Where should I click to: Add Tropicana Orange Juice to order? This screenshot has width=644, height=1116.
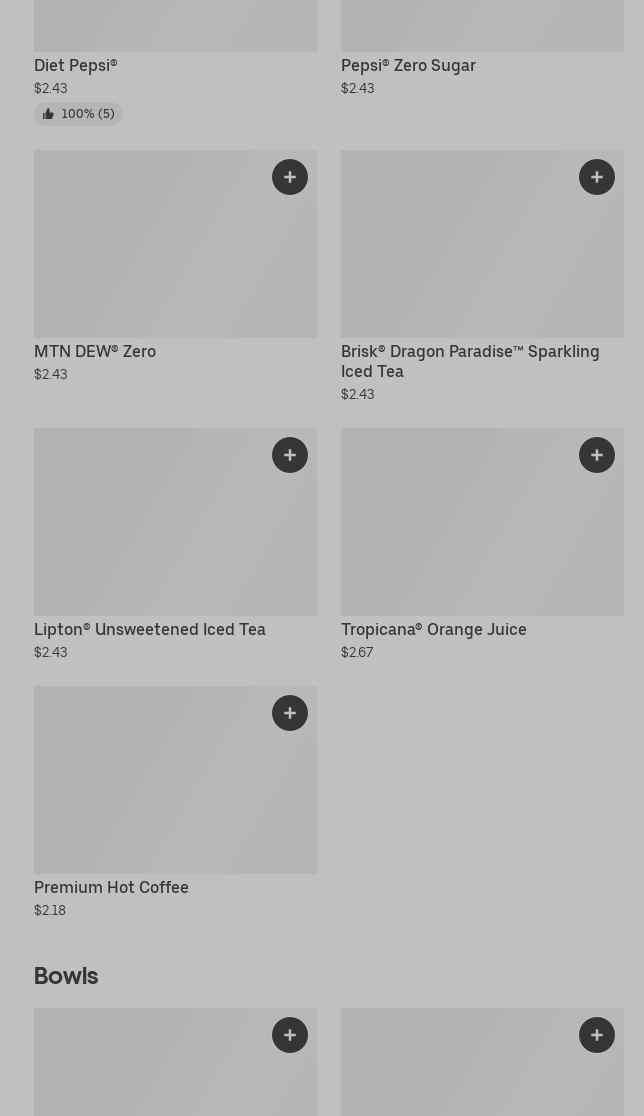pos(597,455)
